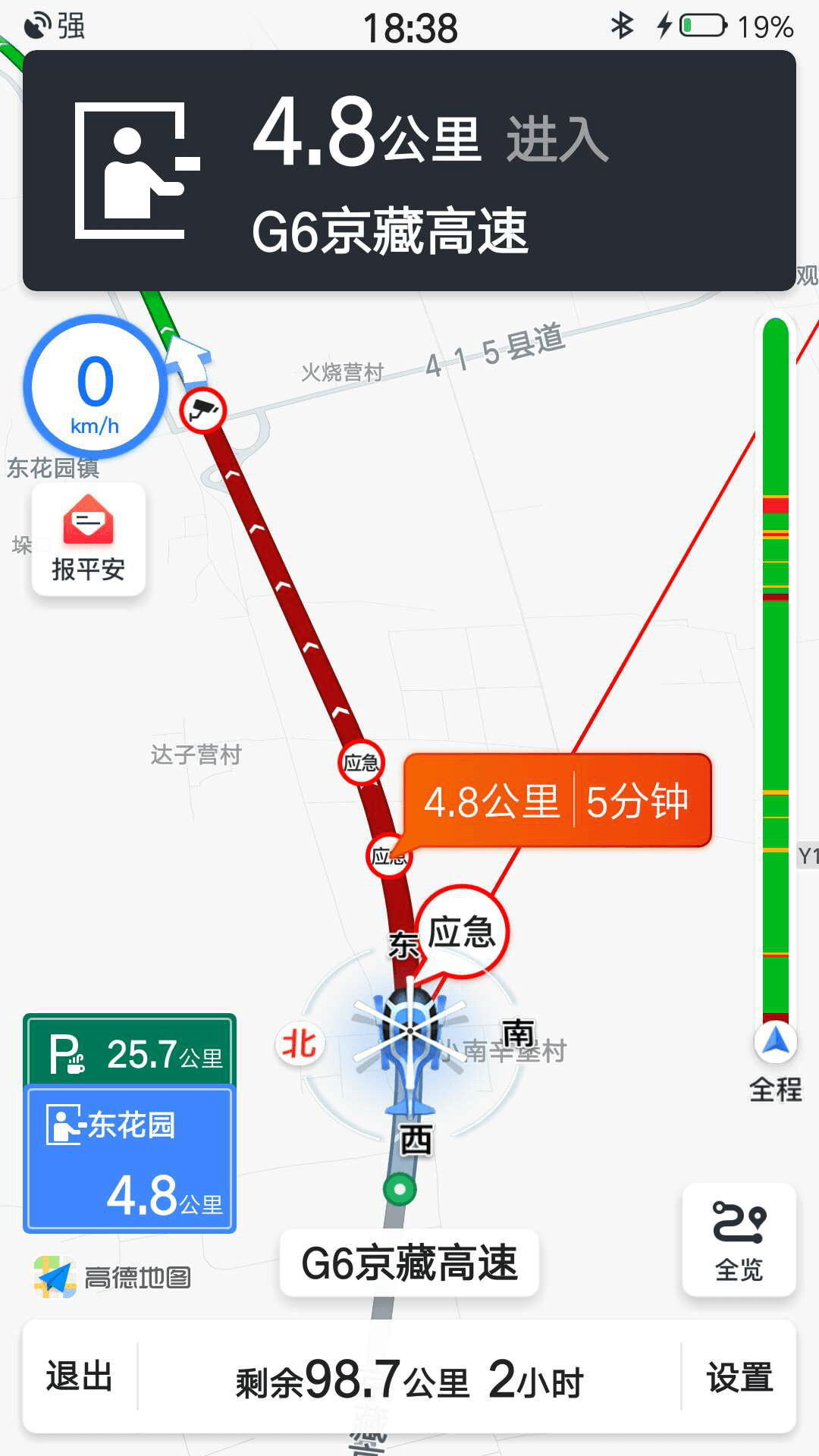Image resolution: width=819 pixels, height=1456 pixels.
Task: Tap the 报平安 safety message button
Action: point(89,540)
